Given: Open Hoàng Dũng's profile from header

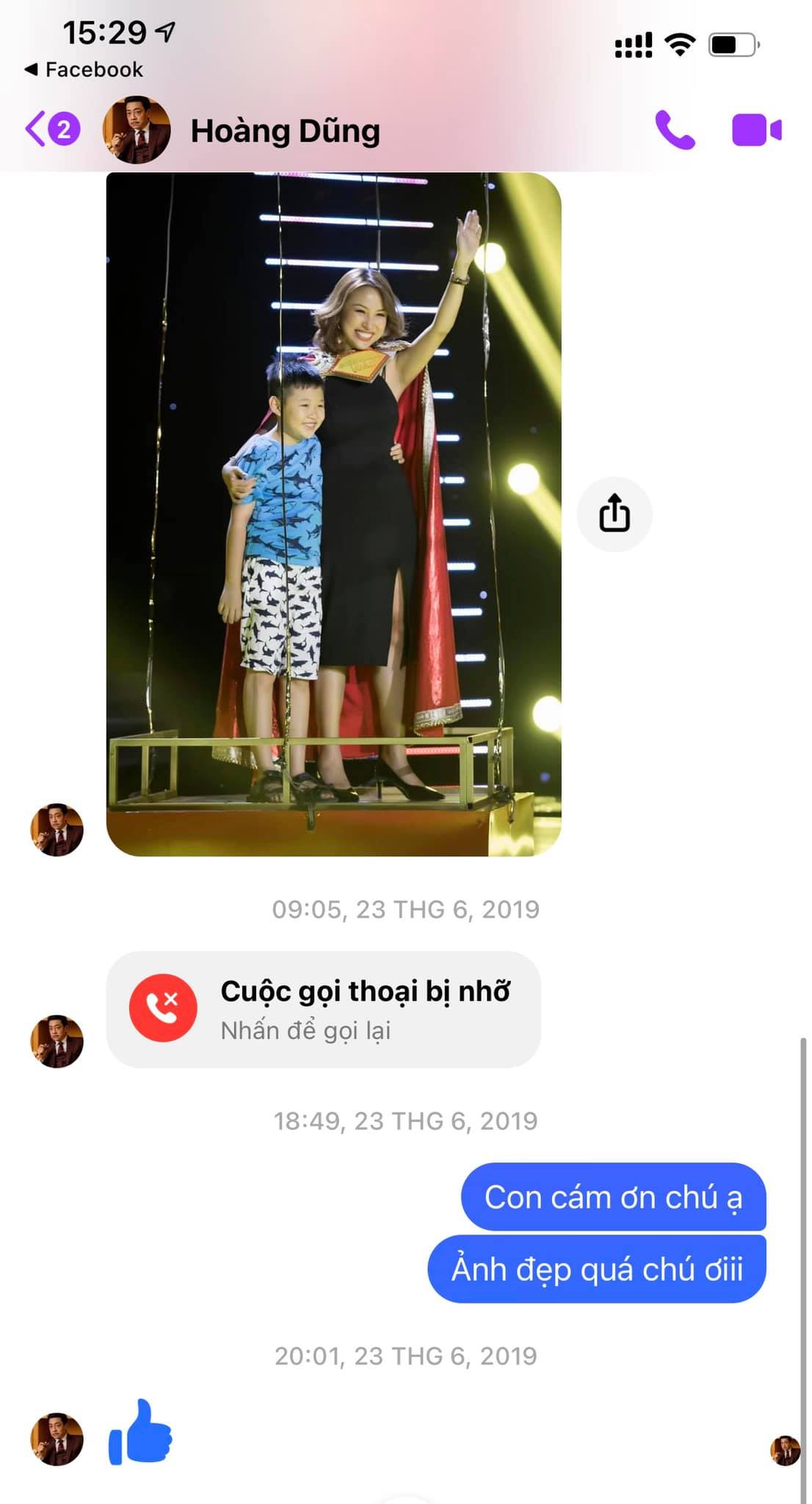Looking at the screenshot, I should point(285,131).
